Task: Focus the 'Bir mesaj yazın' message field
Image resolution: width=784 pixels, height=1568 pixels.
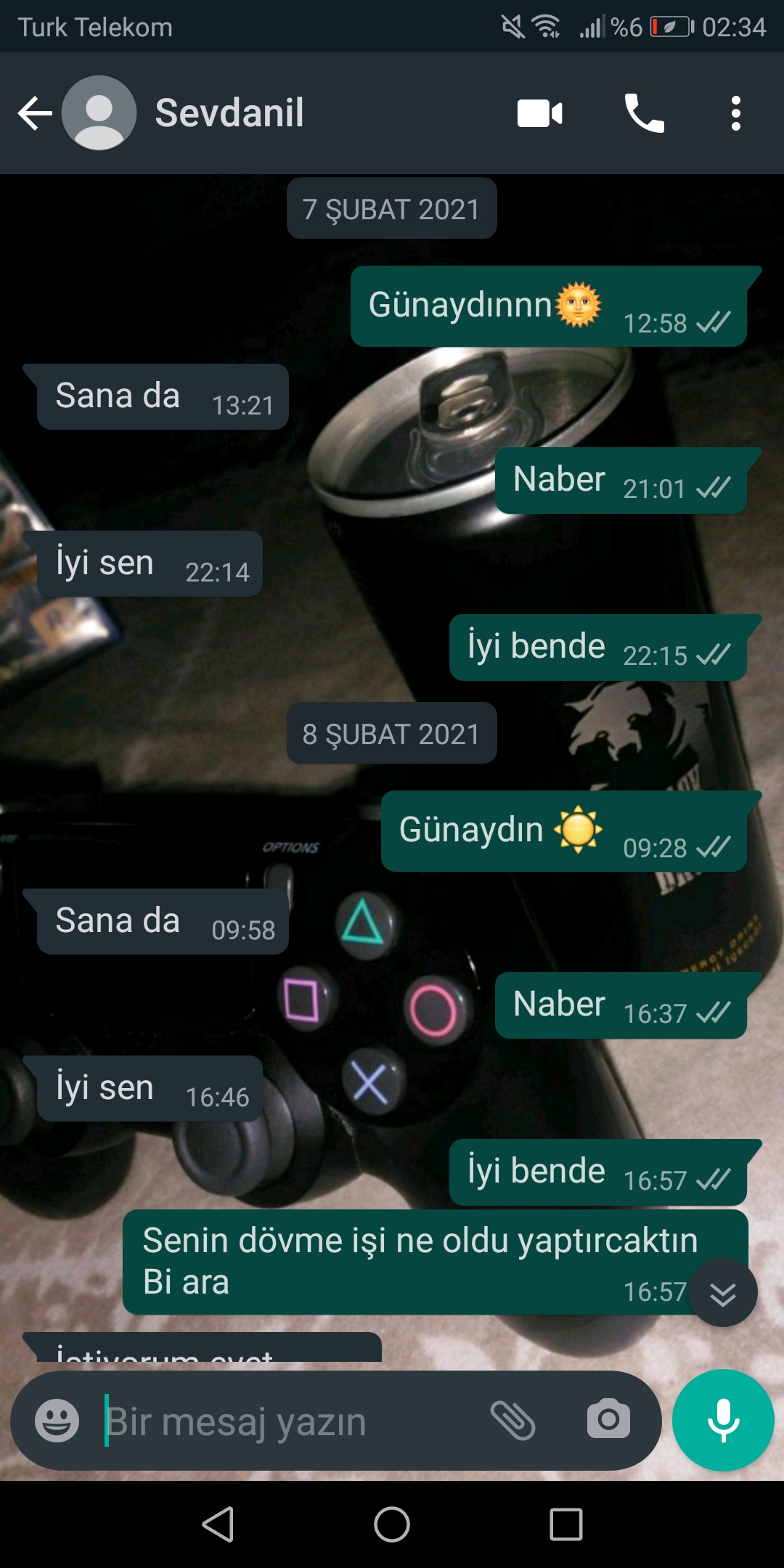Action: click(x=290, y=1421)
